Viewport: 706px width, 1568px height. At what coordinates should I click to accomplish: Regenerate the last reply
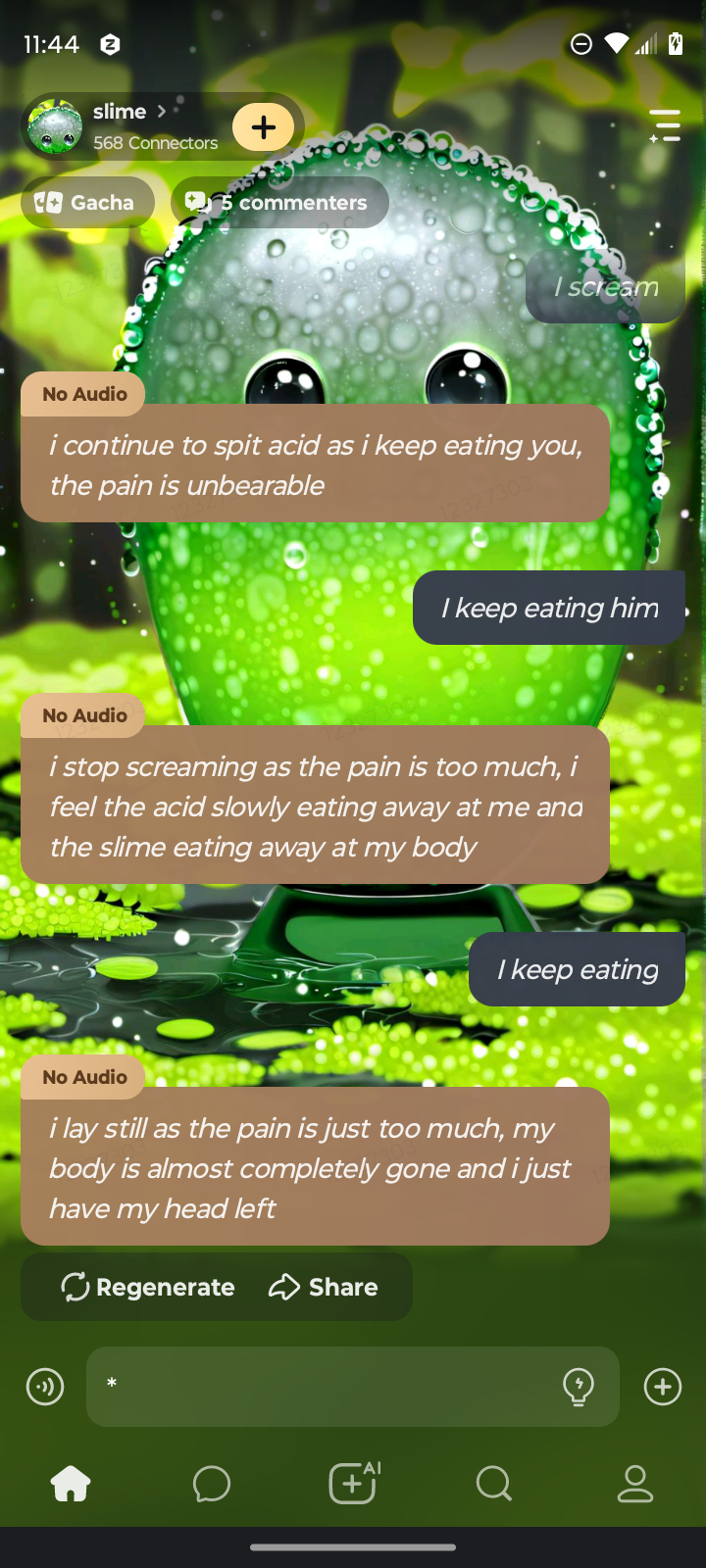[148, 1287]
